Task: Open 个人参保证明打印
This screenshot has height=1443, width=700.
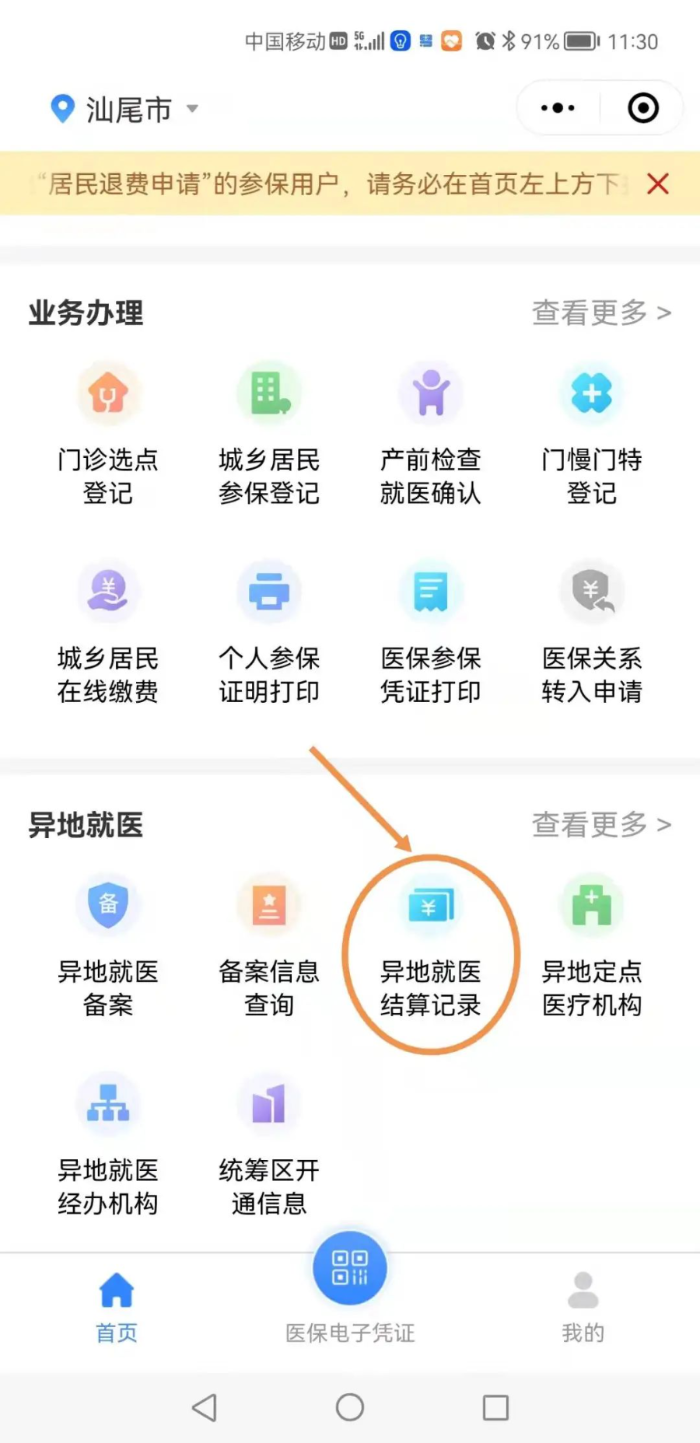Action: [x=269, y=633]
